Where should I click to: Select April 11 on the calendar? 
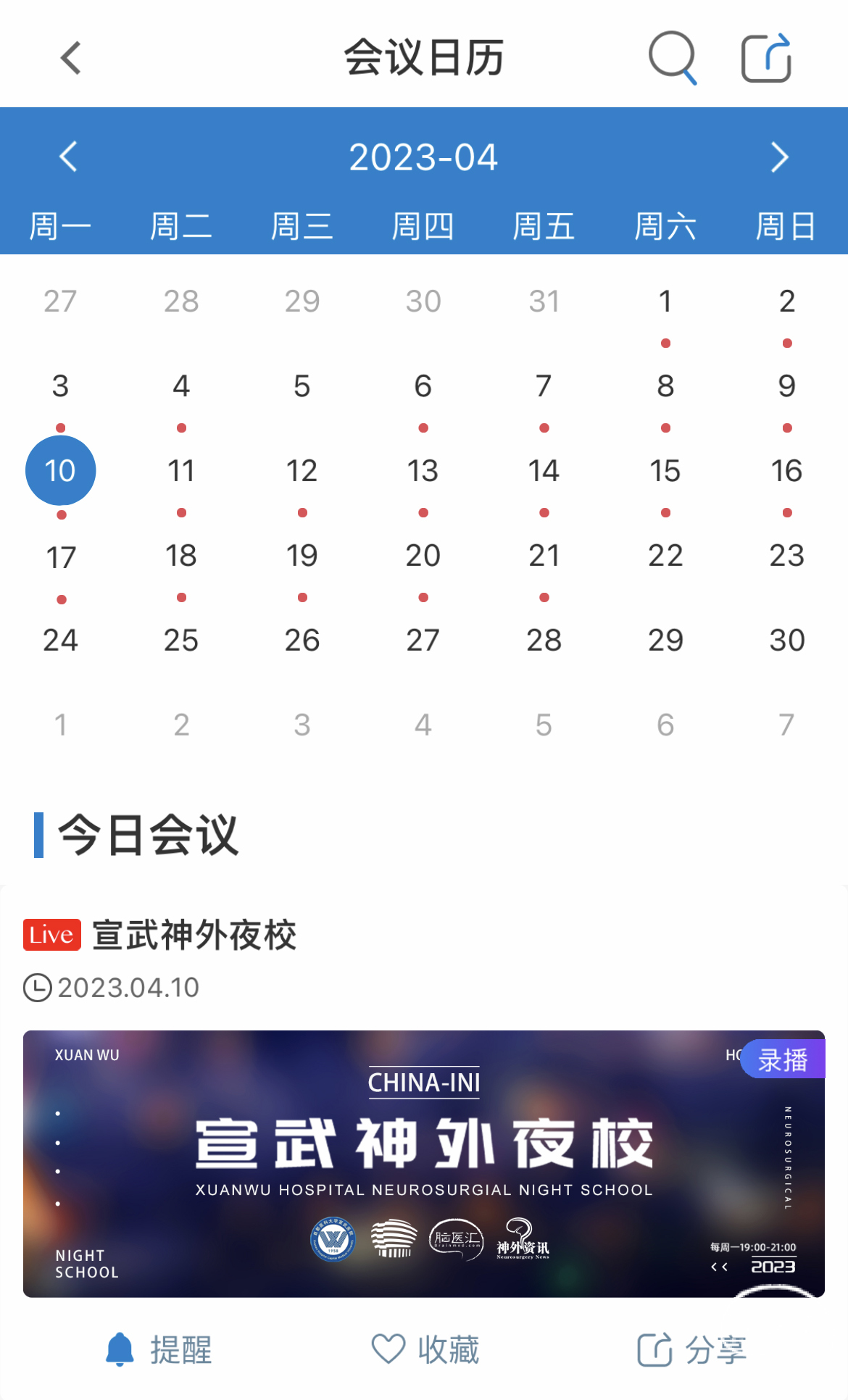[181, 471]
